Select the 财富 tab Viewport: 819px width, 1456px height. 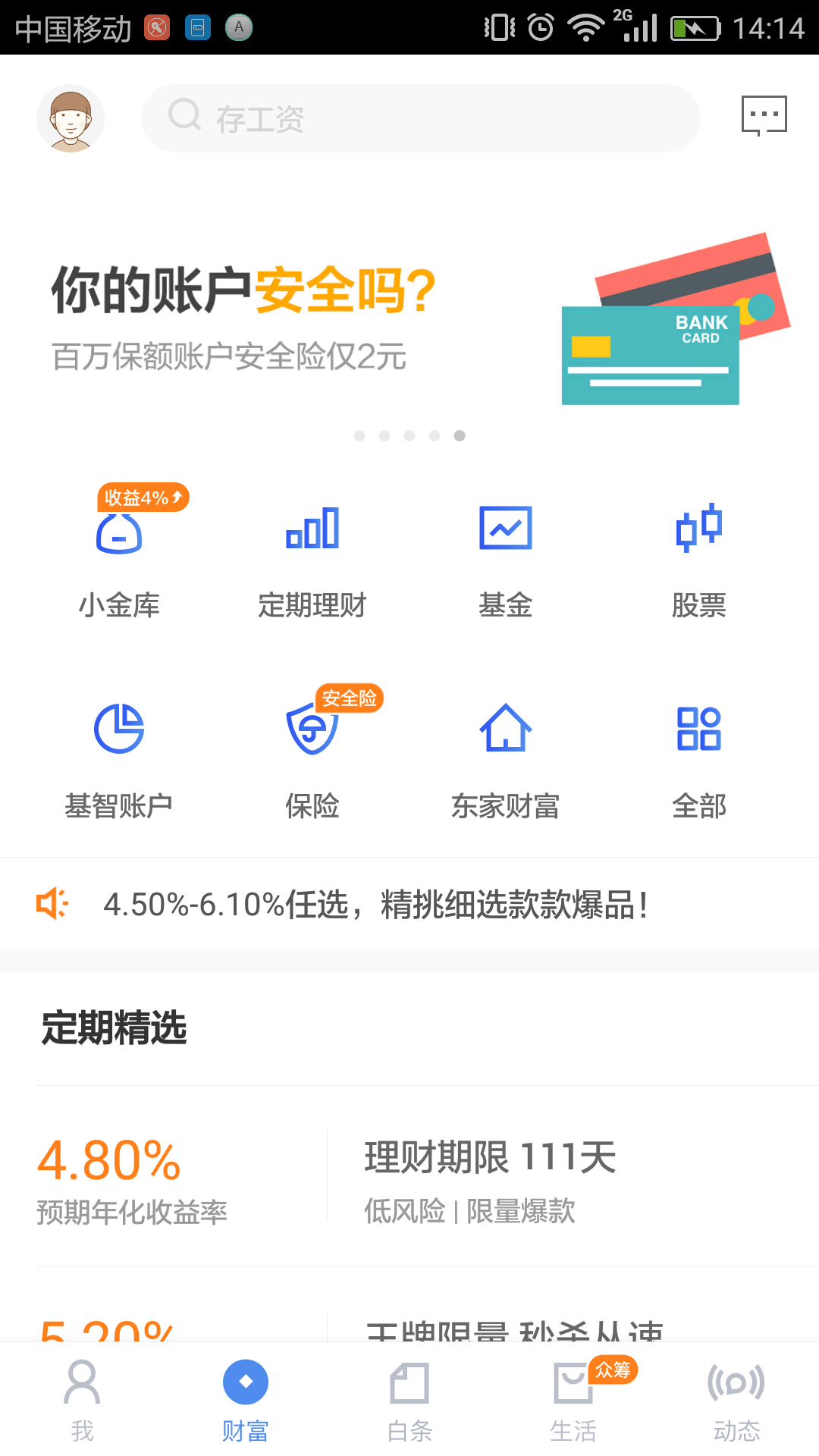(x=246, y=1401)
